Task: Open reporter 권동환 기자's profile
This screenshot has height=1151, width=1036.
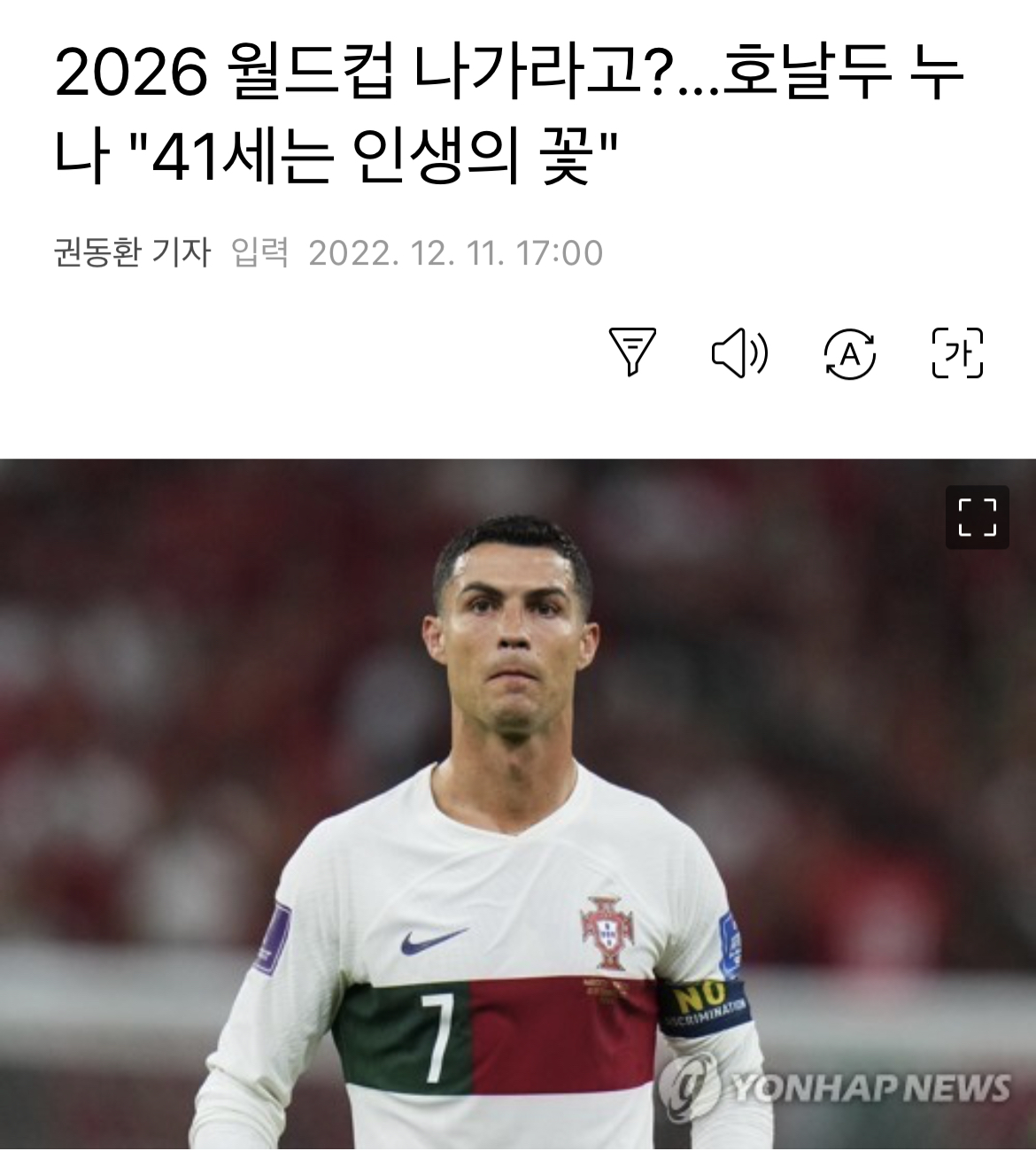Action: coord(132,253)
